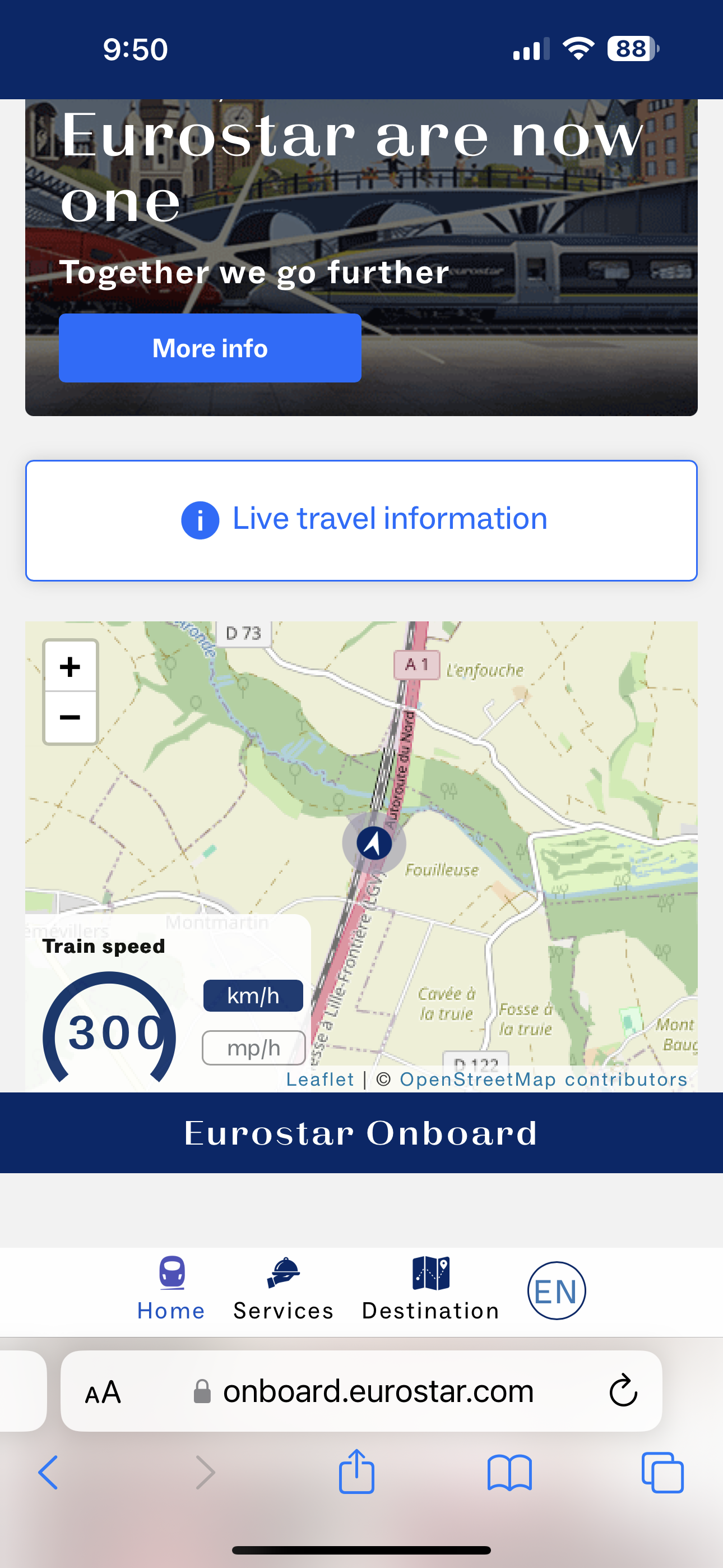This screenshot has height=1568, width=723.
Task: Open OpenStreetMap contributors link
Action: pos(543,1079)
